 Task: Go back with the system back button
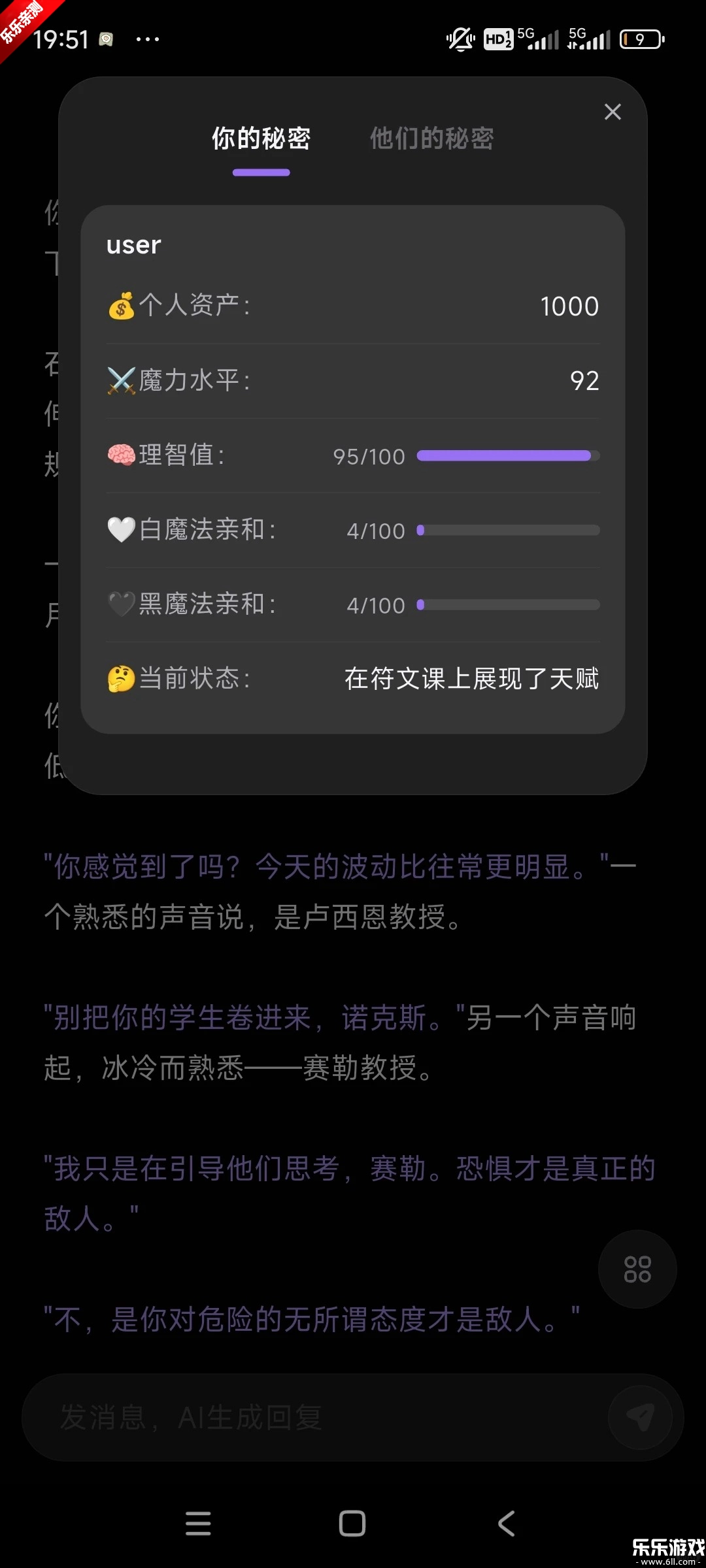tap(507, 1523)
